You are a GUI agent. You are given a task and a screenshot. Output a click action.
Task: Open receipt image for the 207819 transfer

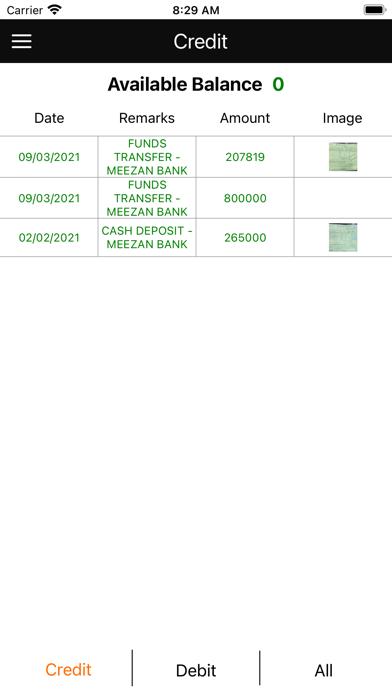coord(343,157)
